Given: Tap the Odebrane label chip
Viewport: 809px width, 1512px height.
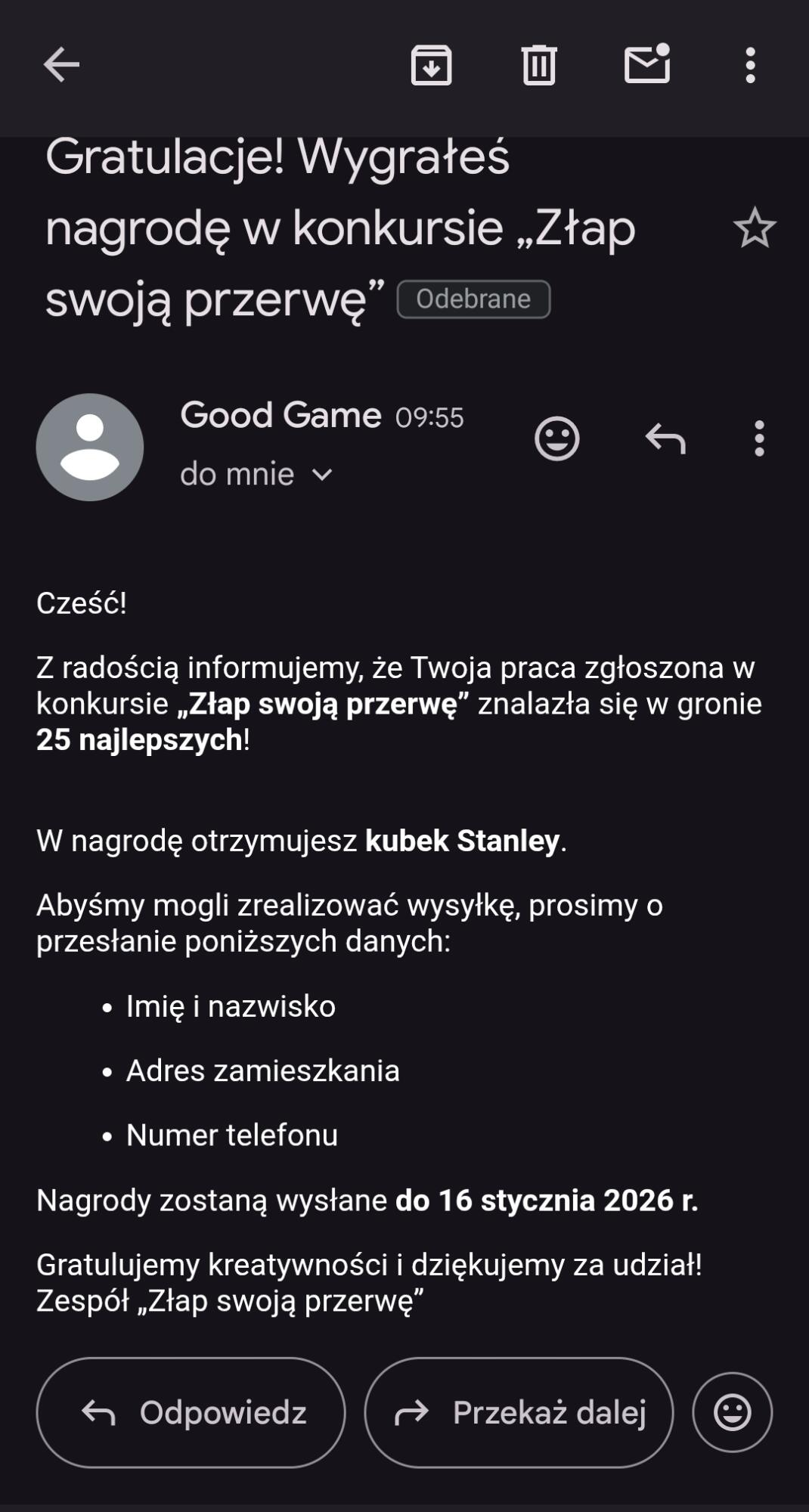Looking at the screenshot, I should coord(473,299).
